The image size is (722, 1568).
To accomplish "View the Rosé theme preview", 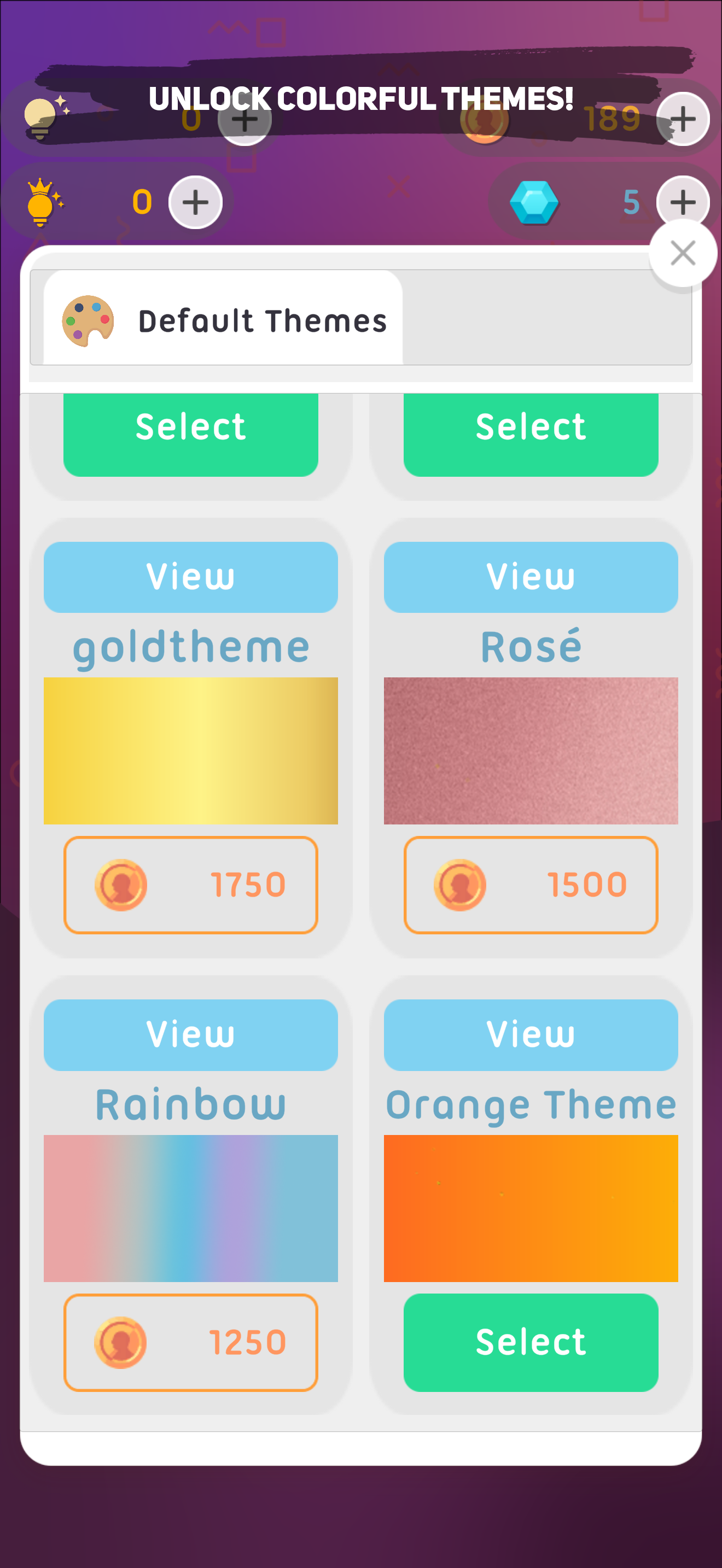I will point(530,576).
